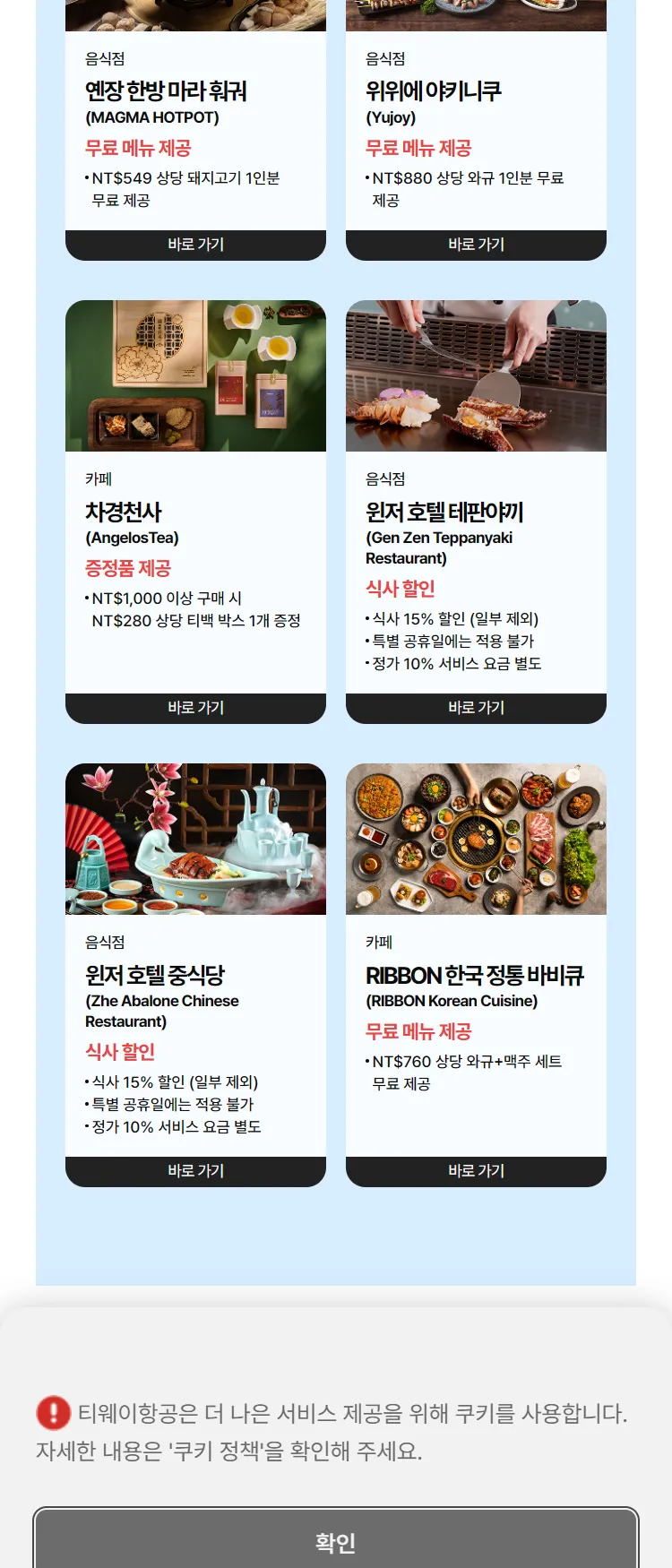This screenshot has width=672, height=1568.
Task: Select 바로 가기 under RIBBON 한국 정통 바비큐
Action: click(x=476, y=1171)
